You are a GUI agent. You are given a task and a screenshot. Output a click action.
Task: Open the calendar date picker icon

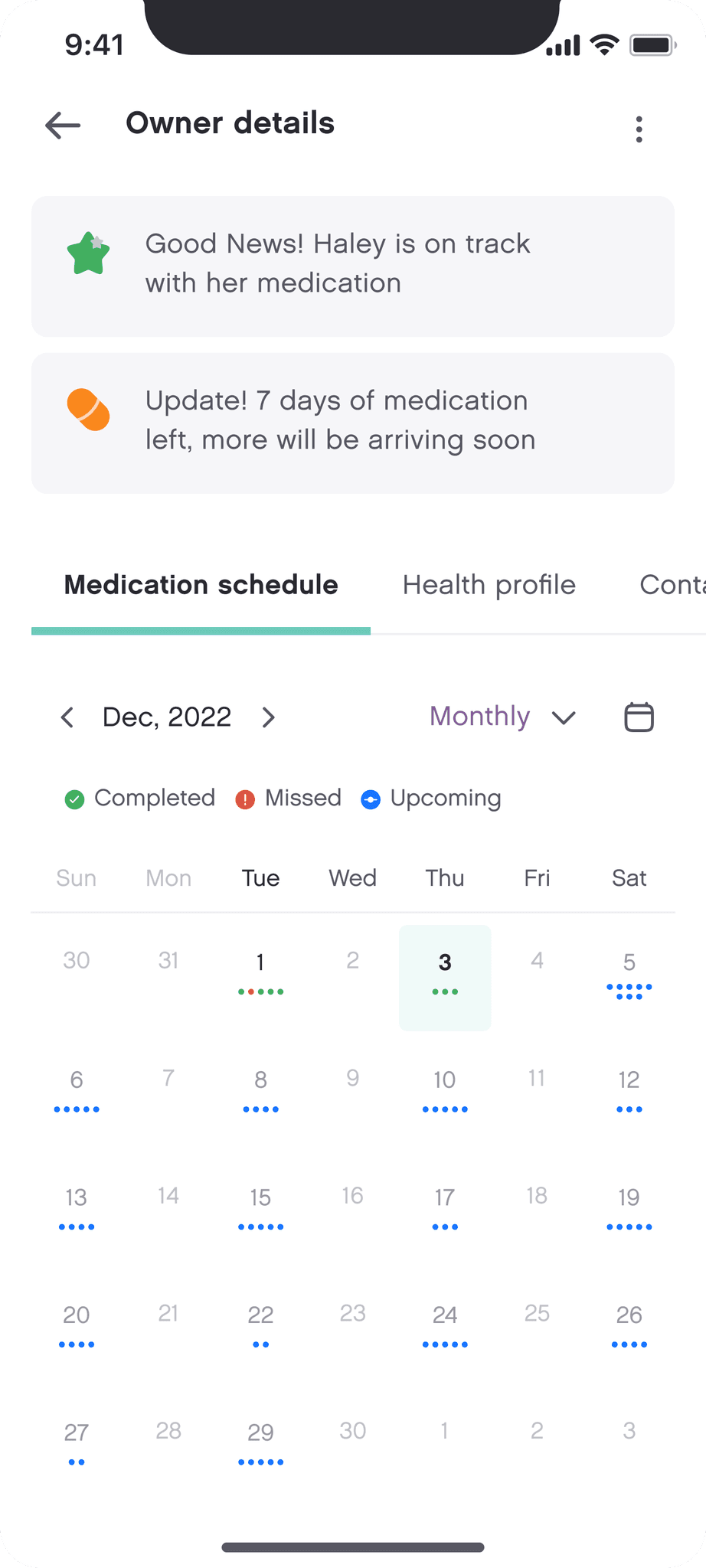click(639, 717)
